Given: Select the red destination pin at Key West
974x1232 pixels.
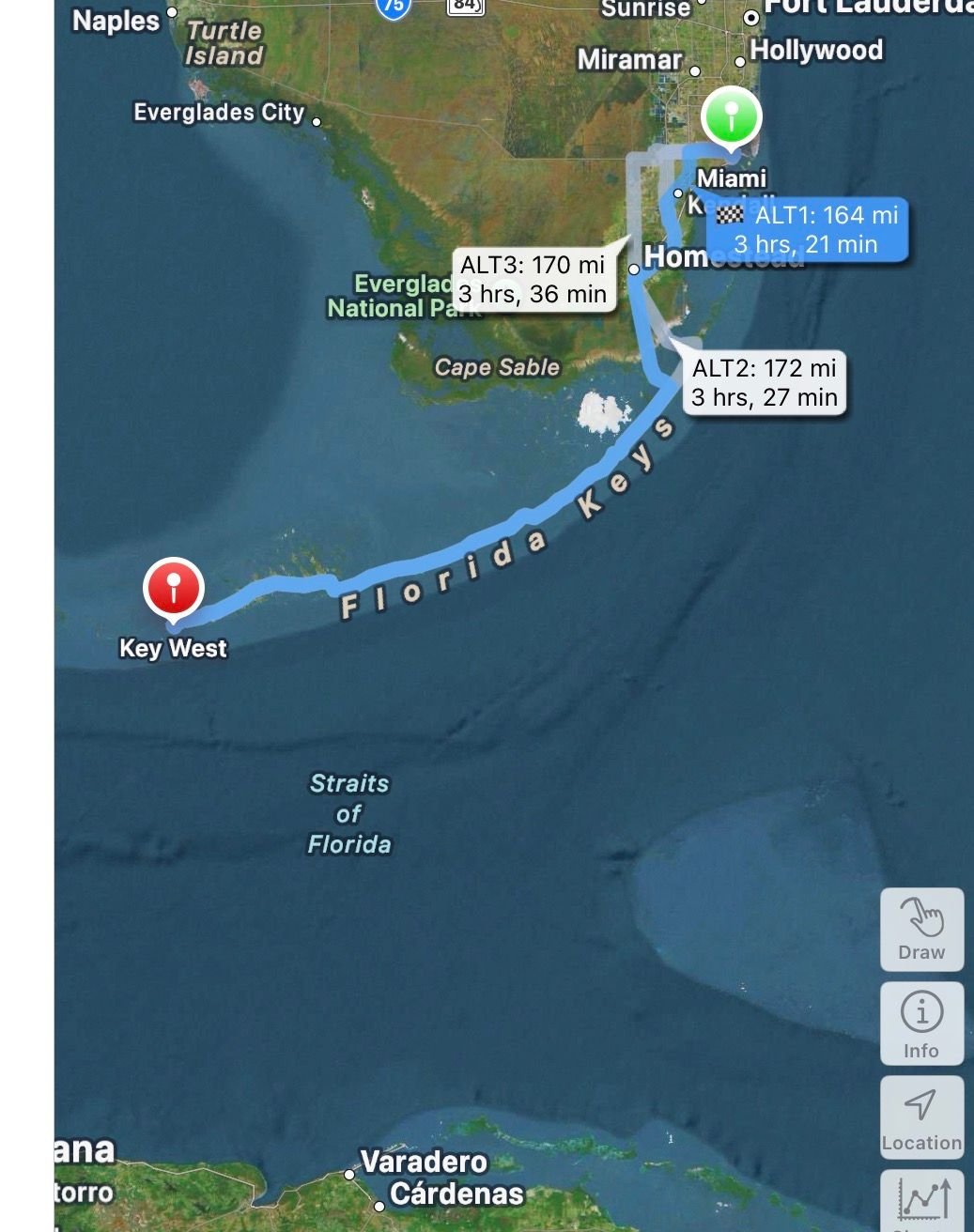Looking at the screenshot, I should click(x=174, y=588).
